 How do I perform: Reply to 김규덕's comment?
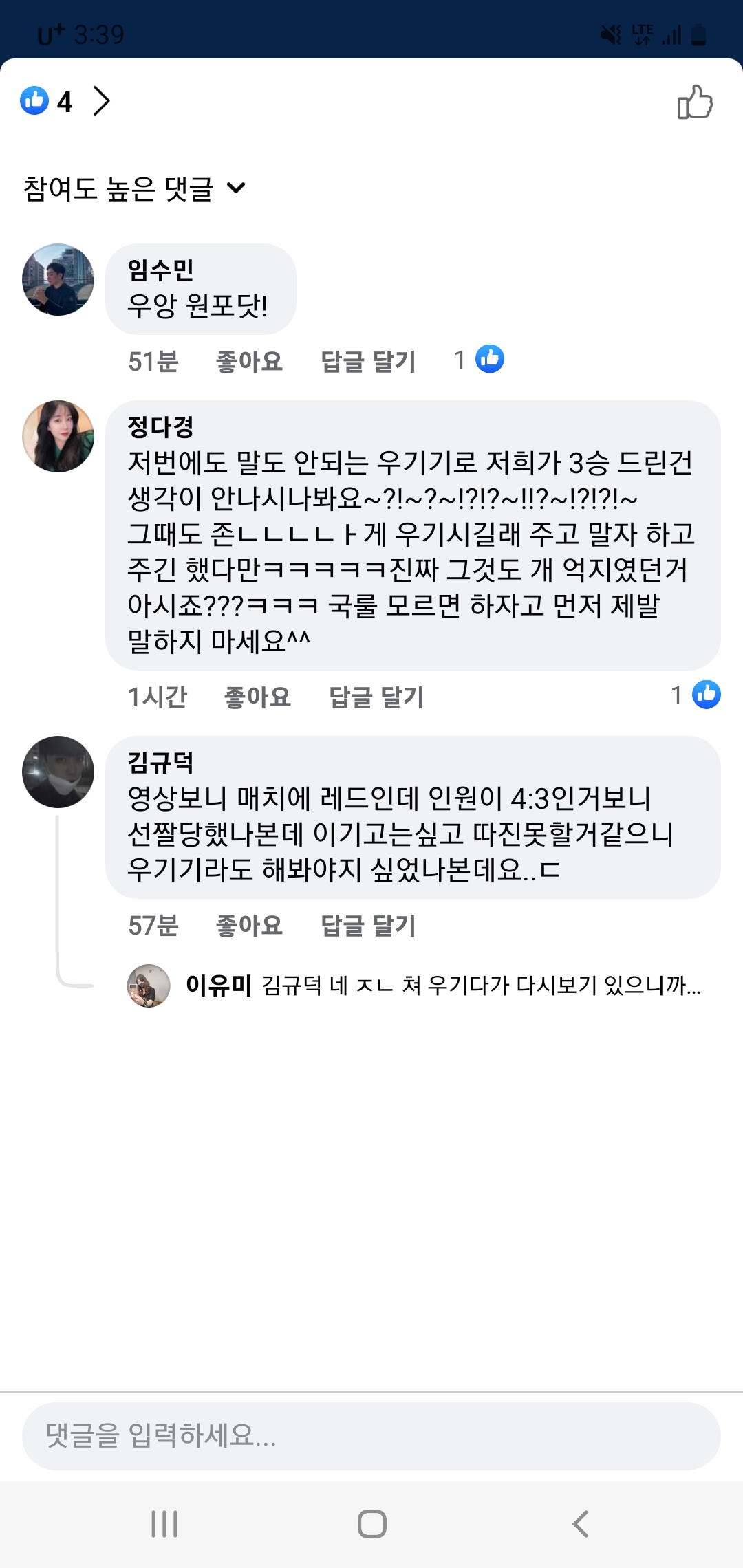click(368, 925)
